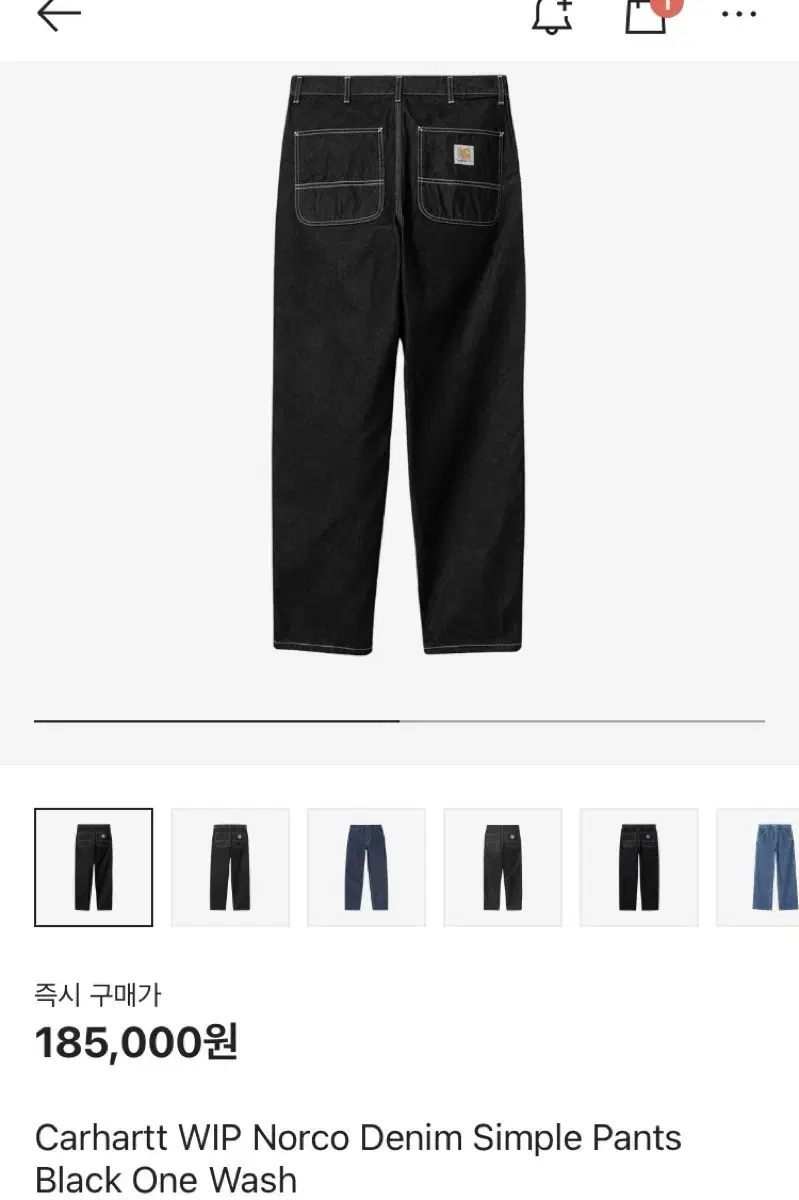This screenshot has width=799, height=1200.
Task: Select the highlighted first product thumbnail
Action: [x=93, y=866]
